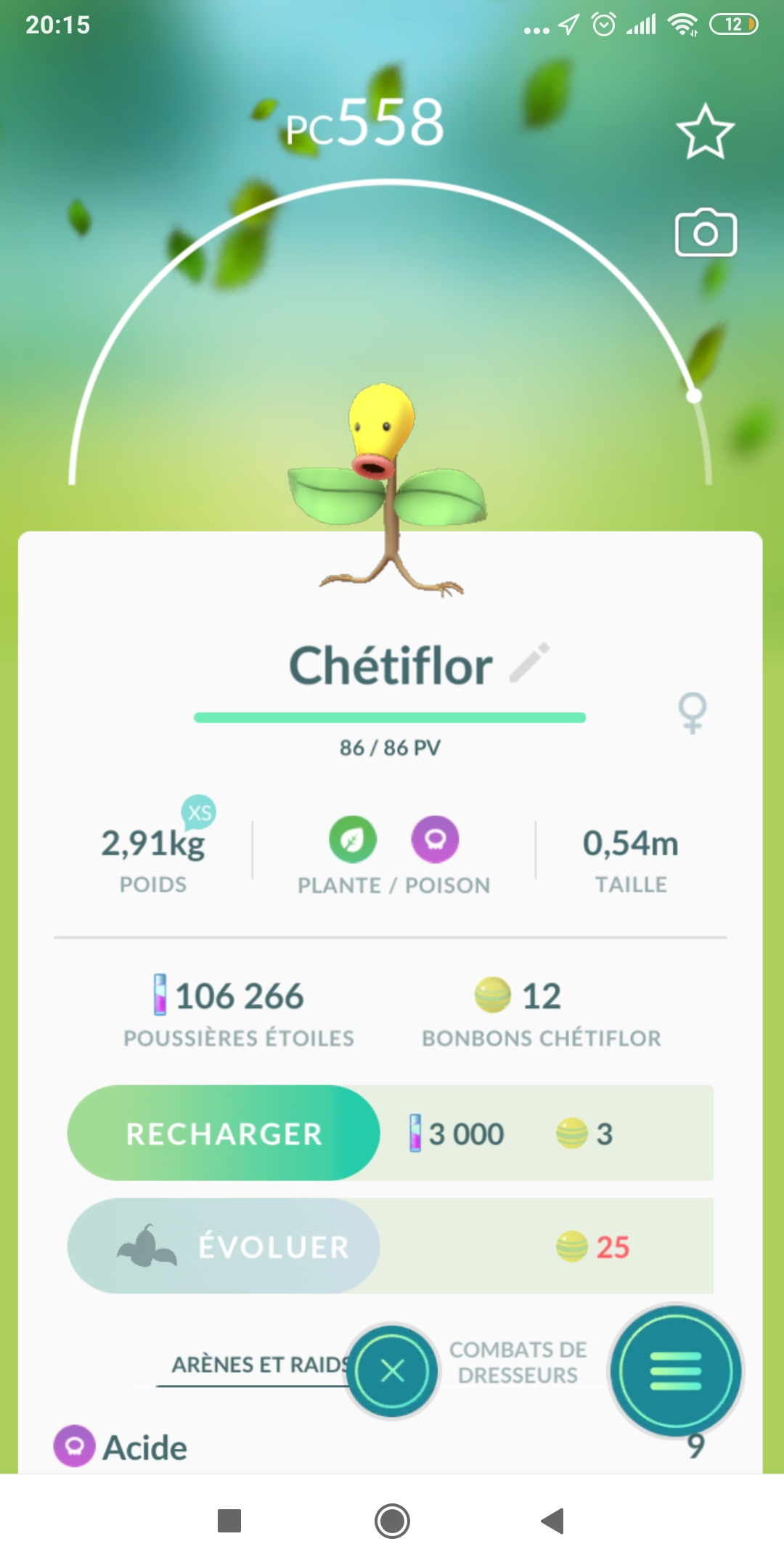Tap the RECHARGER power-up button
This screenshot has height=1568, width=784.
click(224, 1133)
